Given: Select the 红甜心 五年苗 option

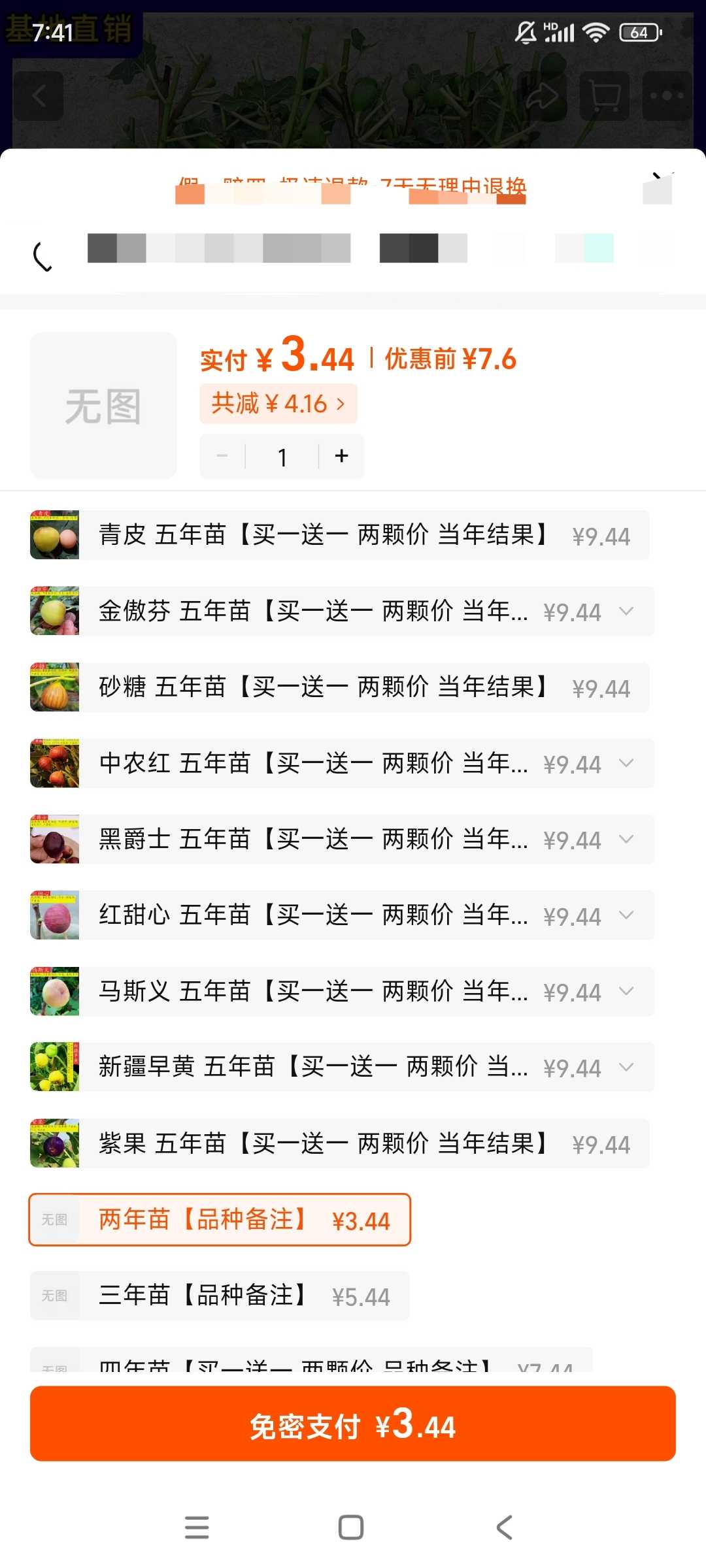Looking at the screenshot, I should tap(342, 915).
